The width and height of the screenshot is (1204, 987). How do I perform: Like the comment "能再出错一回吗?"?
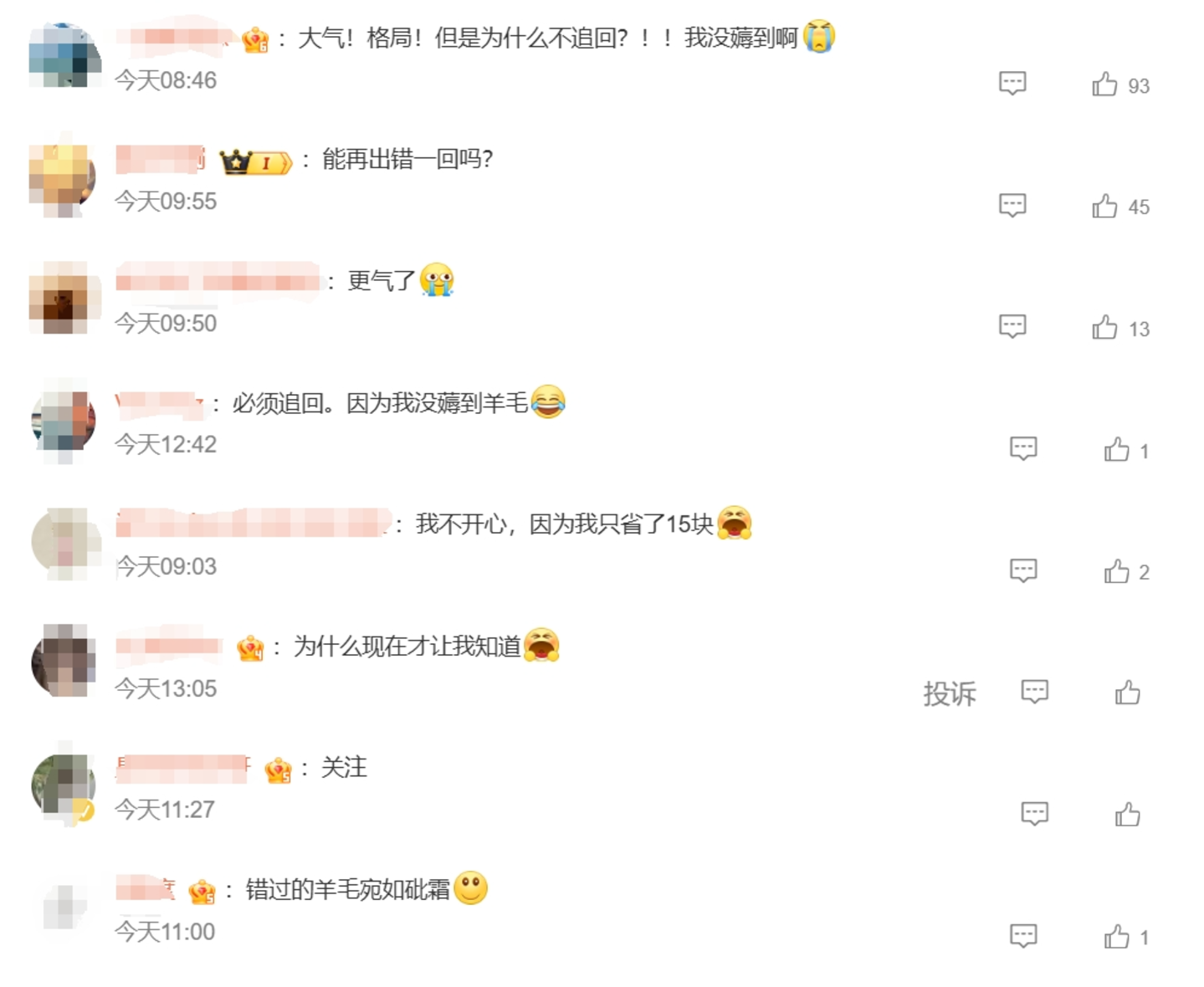[1104, 206]
